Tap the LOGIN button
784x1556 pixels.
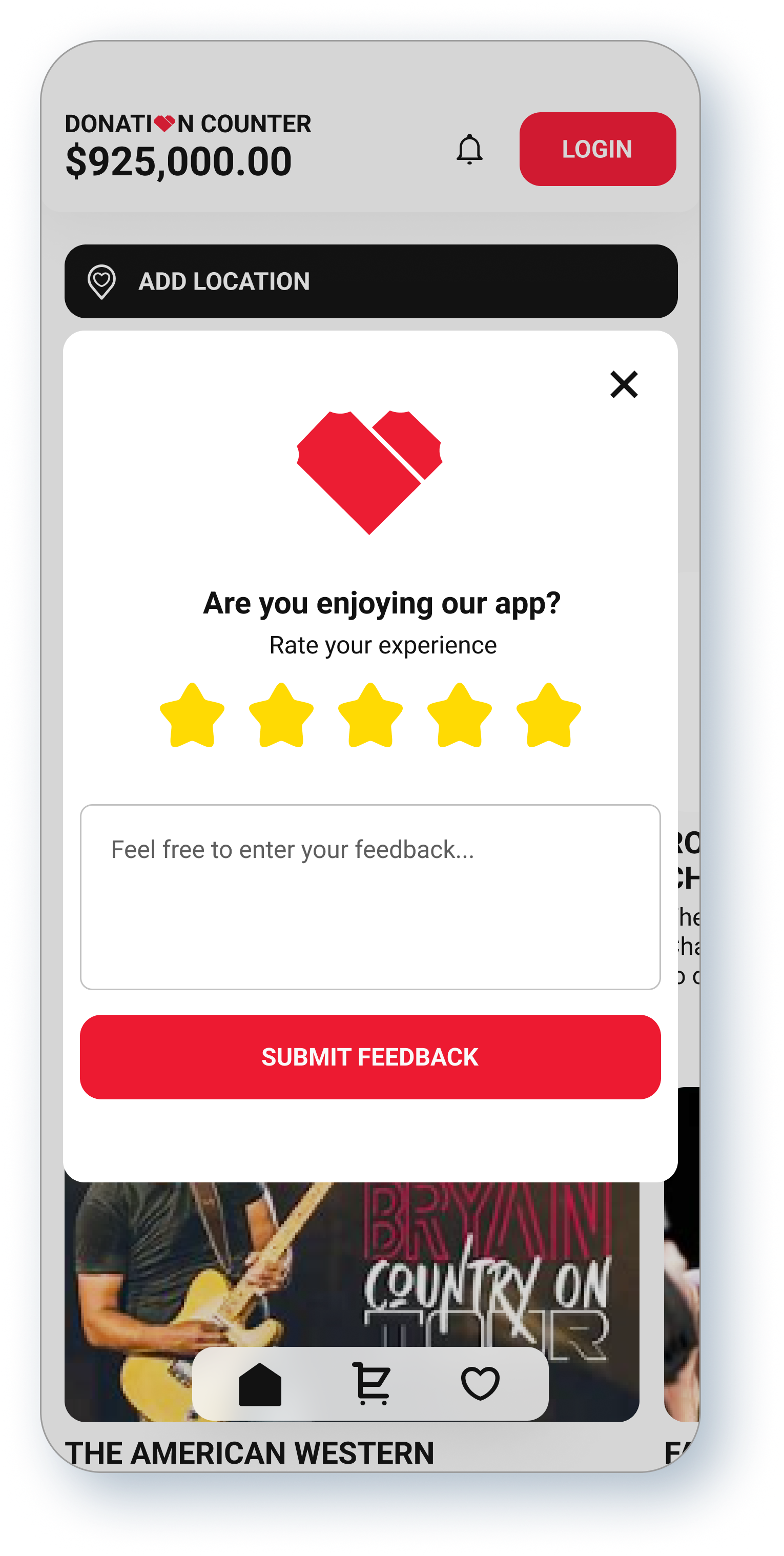[597, 149]
